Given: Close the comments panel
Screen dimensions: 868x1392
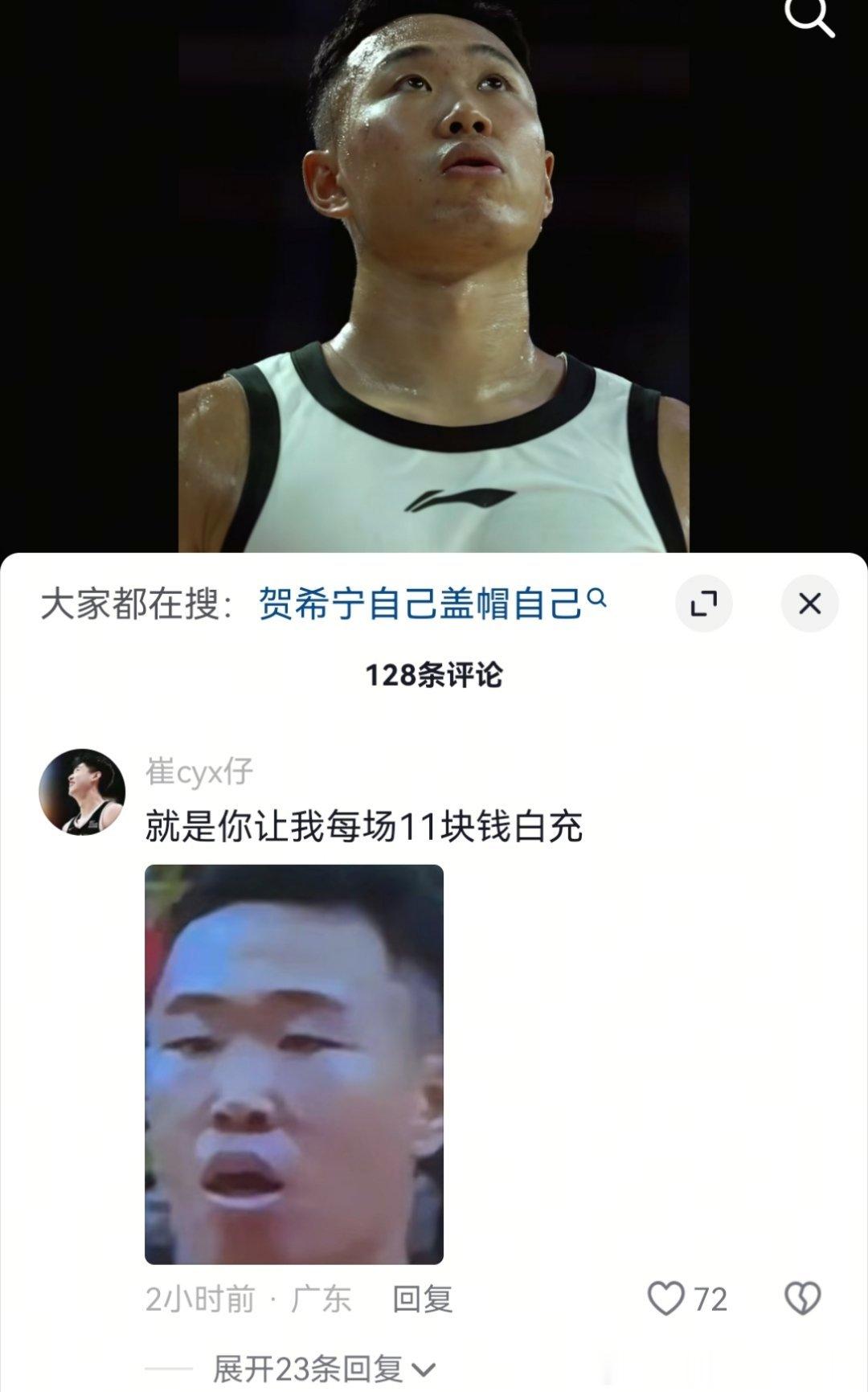Looking at the screenshot, I should pyautogui.click(x=809, y=603).
